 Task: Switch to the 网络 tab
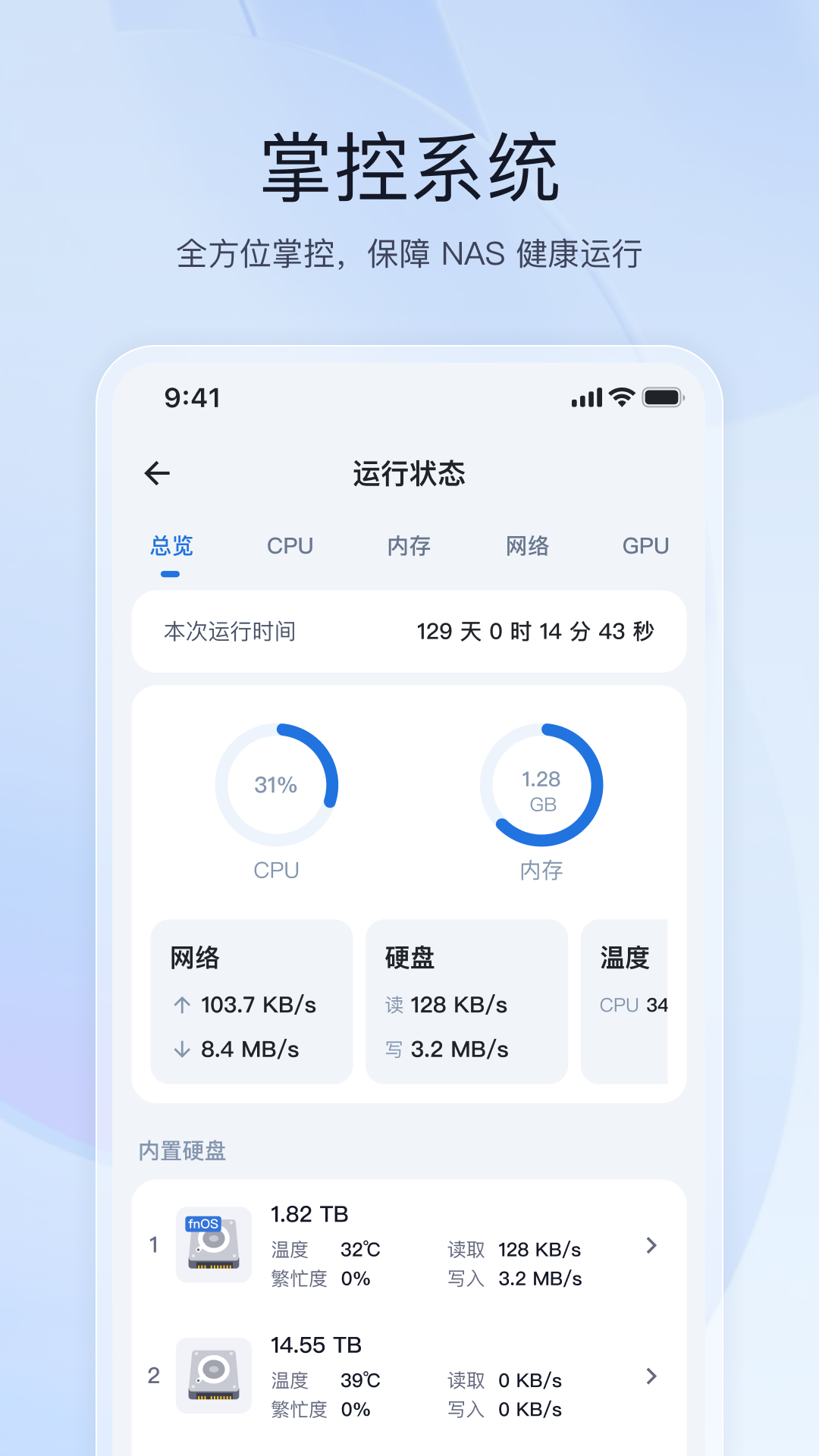(527, 546)
